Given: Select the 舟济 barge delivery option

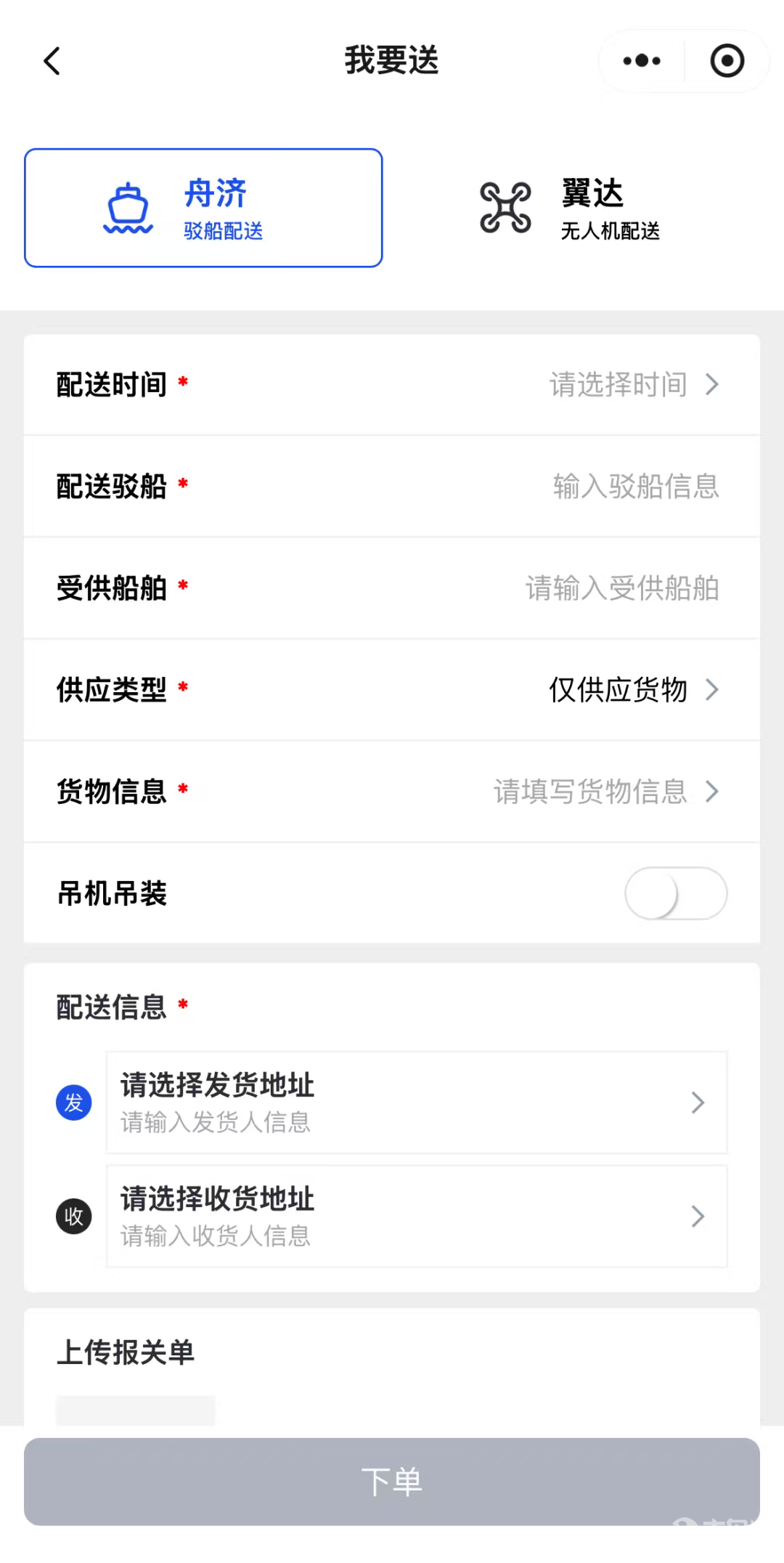Looking at the screenshot, I should 203,208.
